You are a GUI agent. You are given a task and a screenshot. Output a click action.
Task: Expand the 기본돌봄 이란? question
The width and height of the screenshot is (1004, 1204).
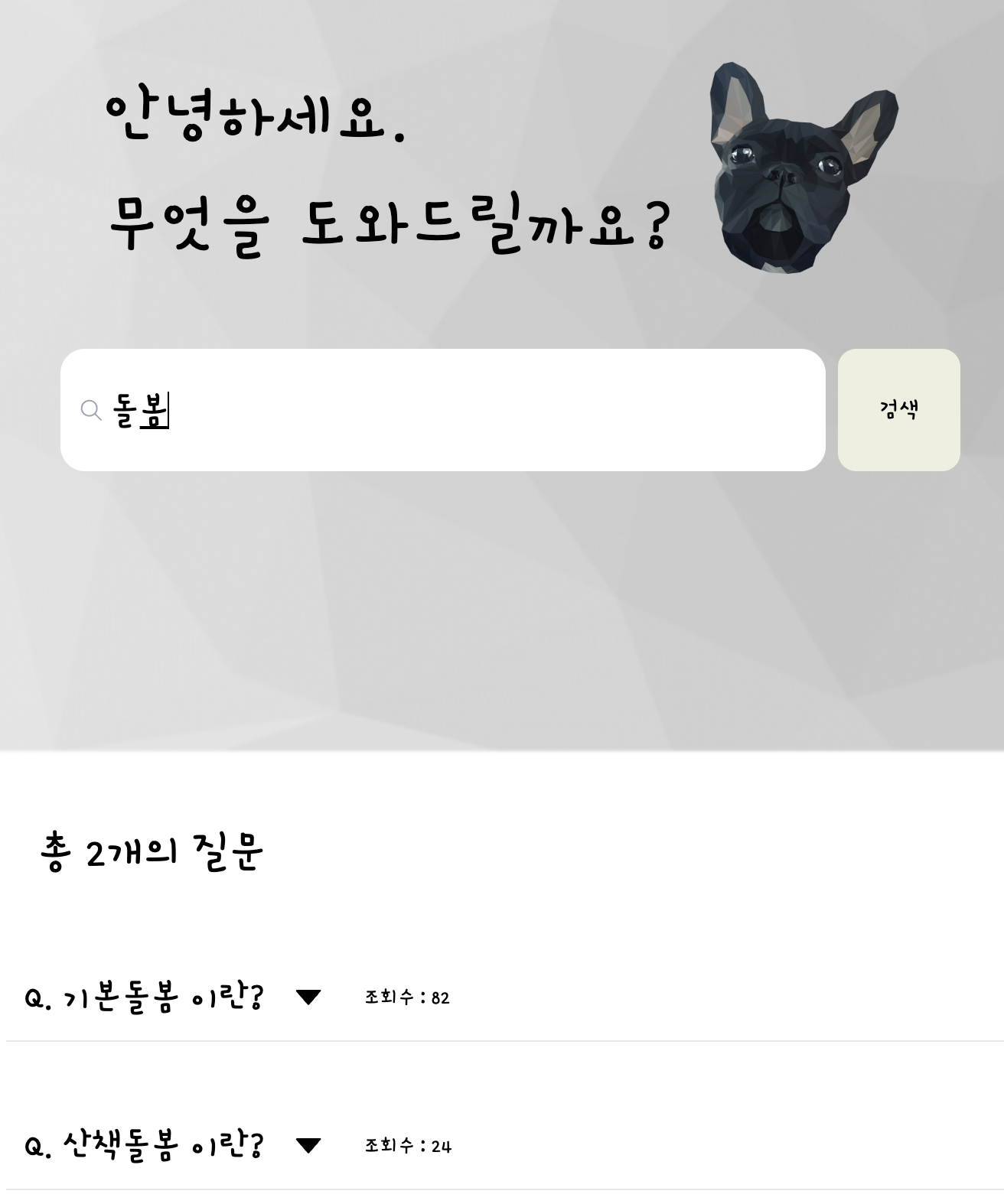pyautogui.click(x=308, y=997)
